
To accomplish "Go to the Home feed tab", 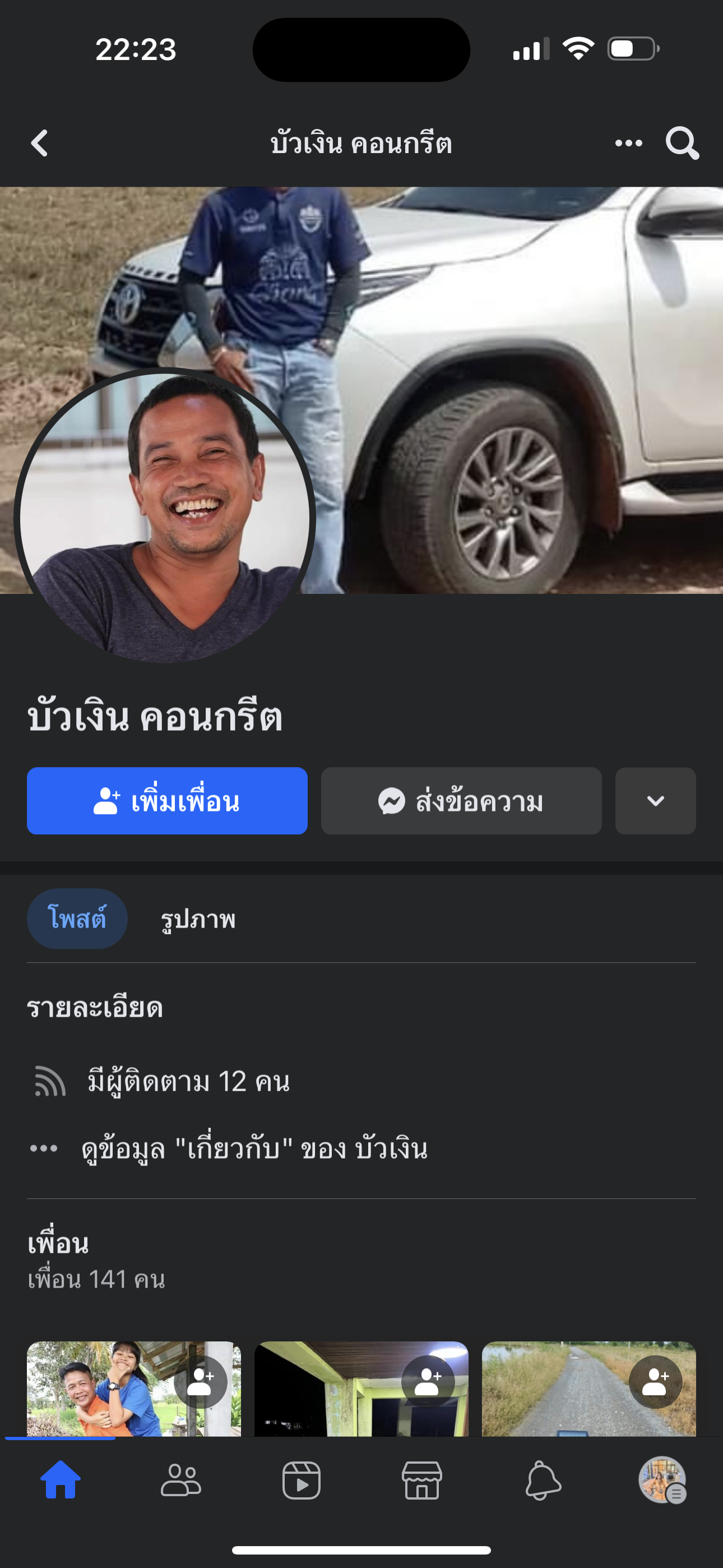I will [61, 1480].
